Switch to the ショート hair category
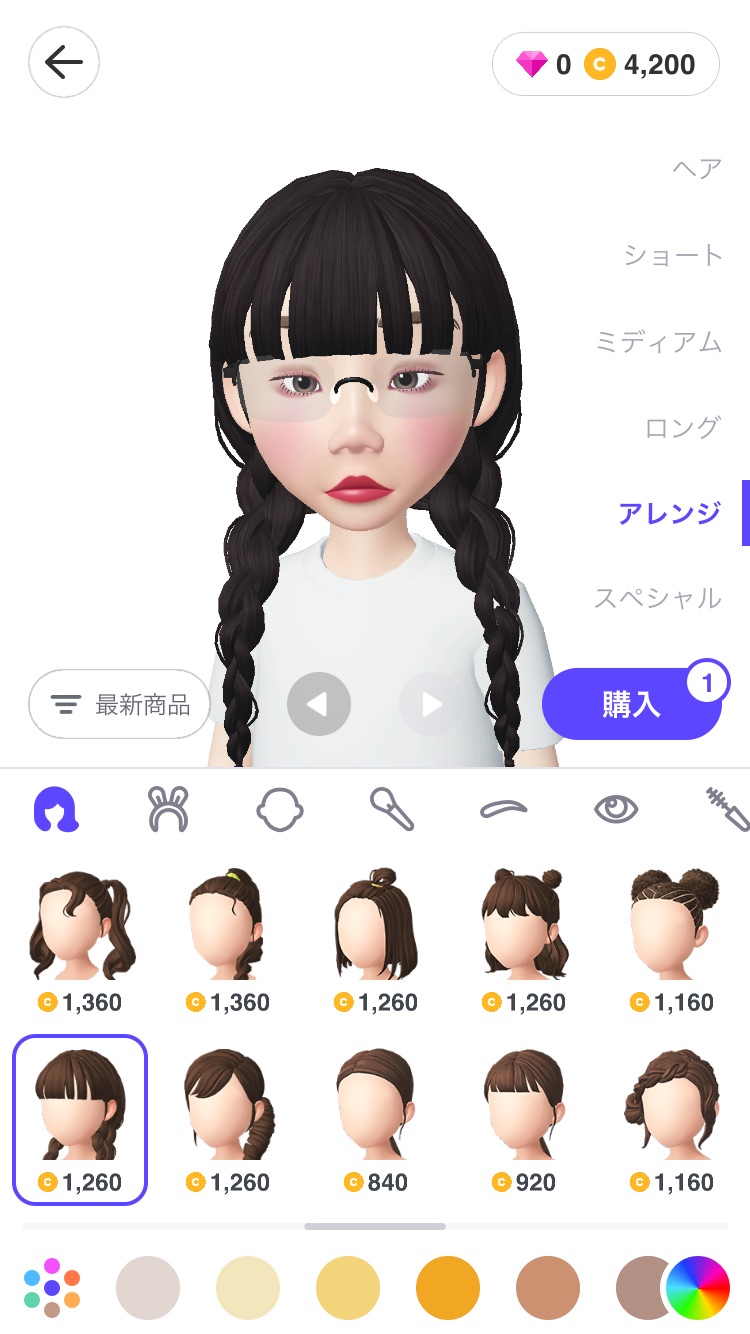This screenshot has width=750, height=1334. (672, 255)
